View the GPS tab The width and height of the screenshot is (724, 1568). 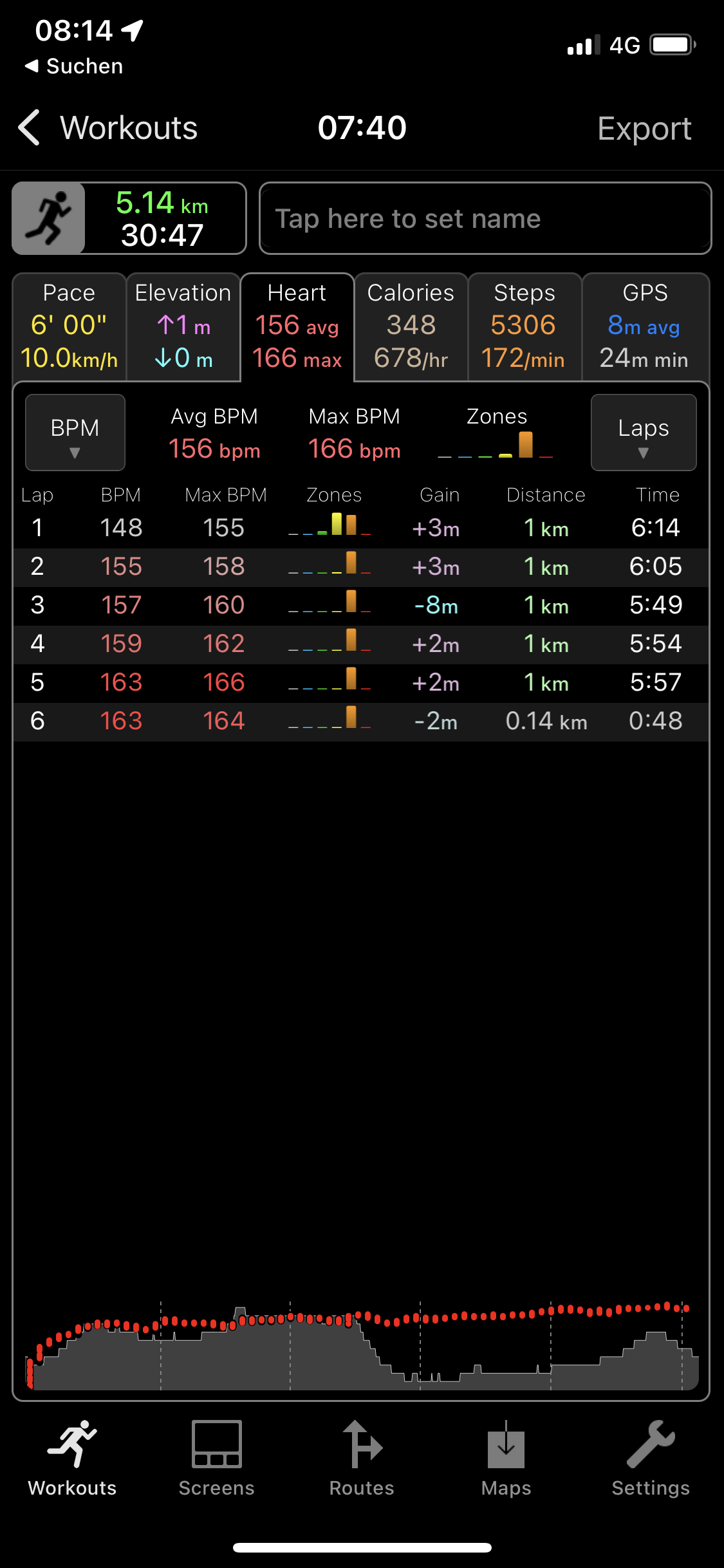645,326
